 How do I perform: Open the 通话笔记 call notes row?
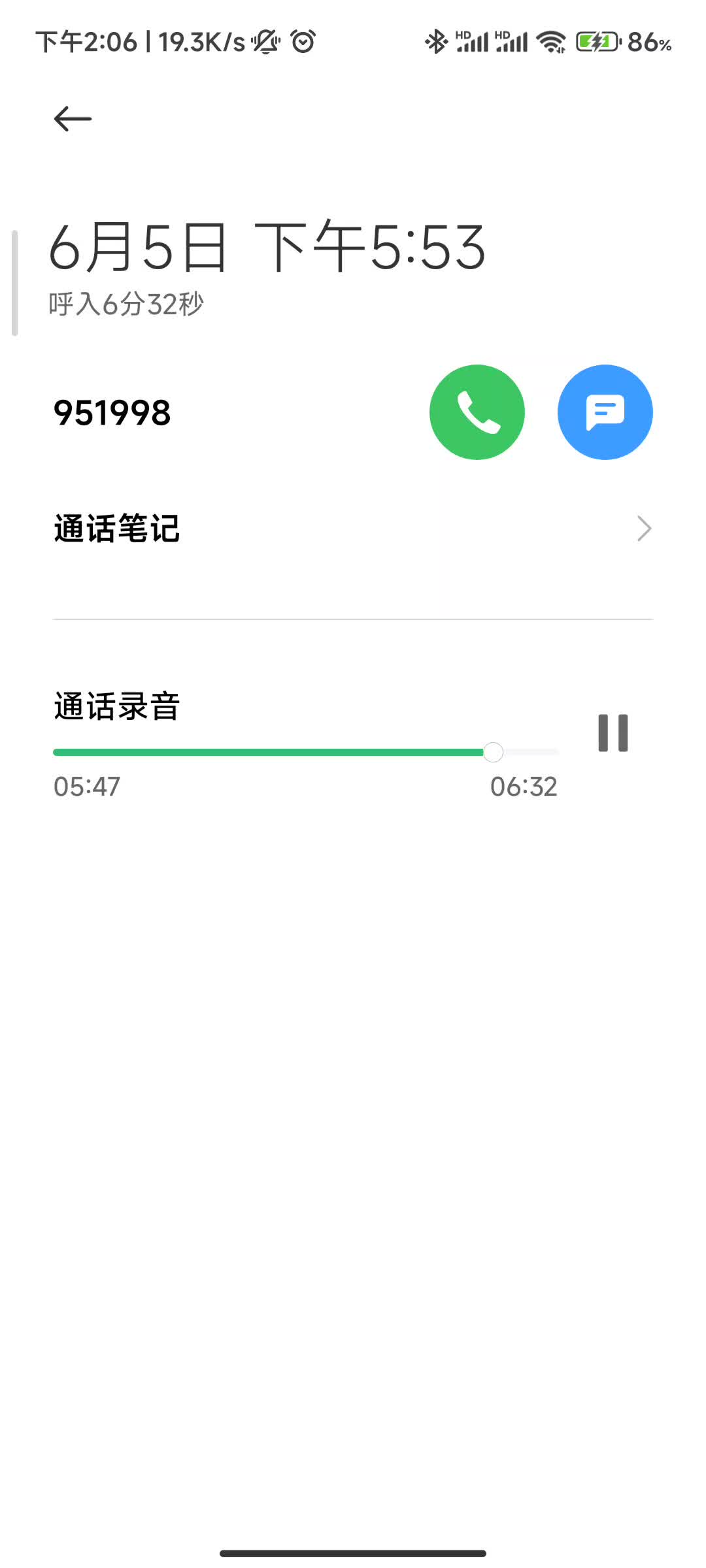tap(353, 529)
